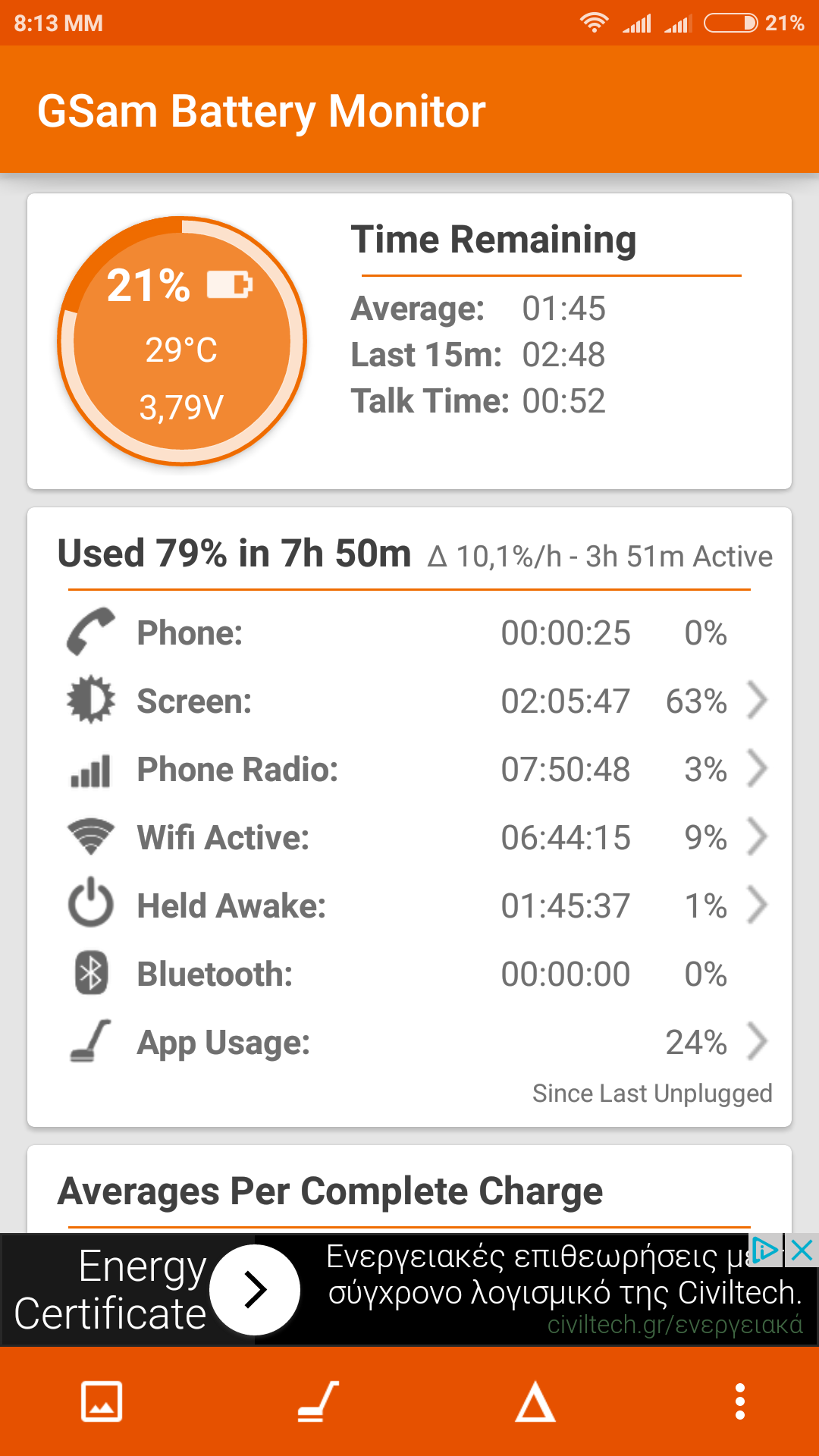Tap the delta triangle icon in toolbar
819x1456 pixels.
(x=535, y=1401)
